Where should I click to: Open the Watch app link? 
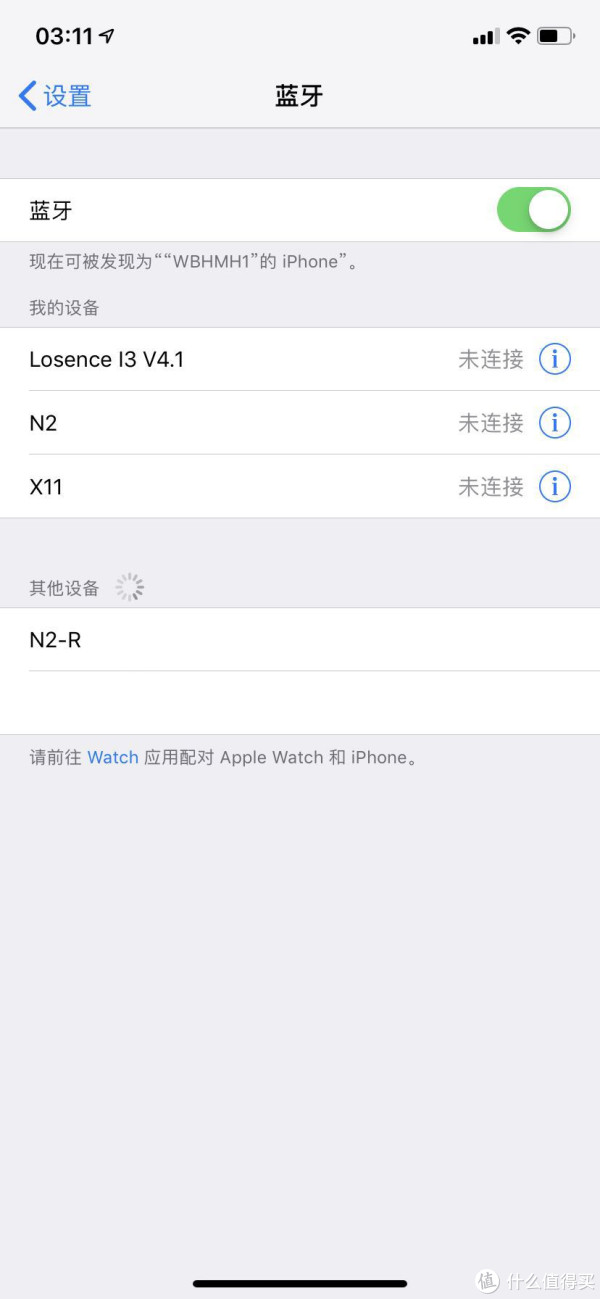113,758
